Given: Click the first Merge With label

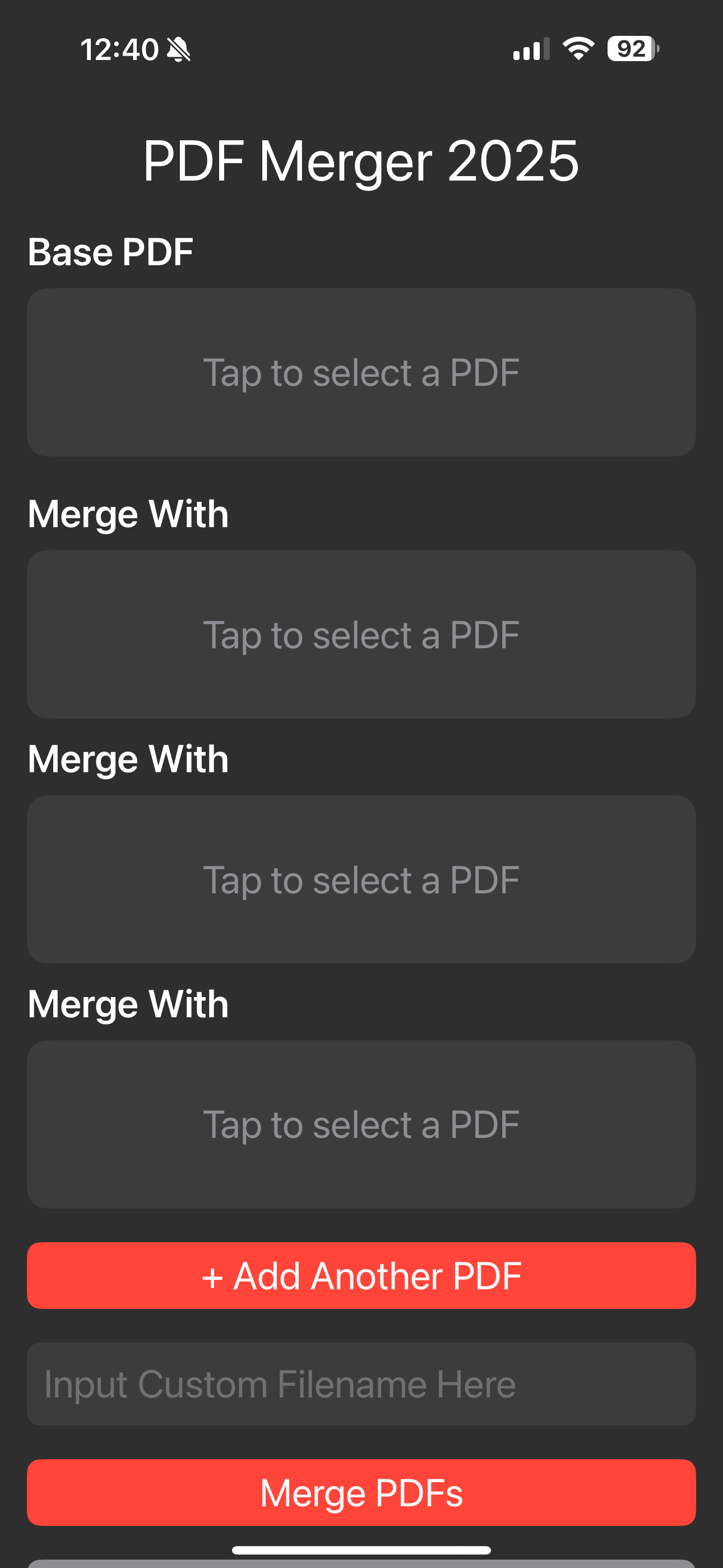Looking at the screenshot, I should [x=128, y=513].
